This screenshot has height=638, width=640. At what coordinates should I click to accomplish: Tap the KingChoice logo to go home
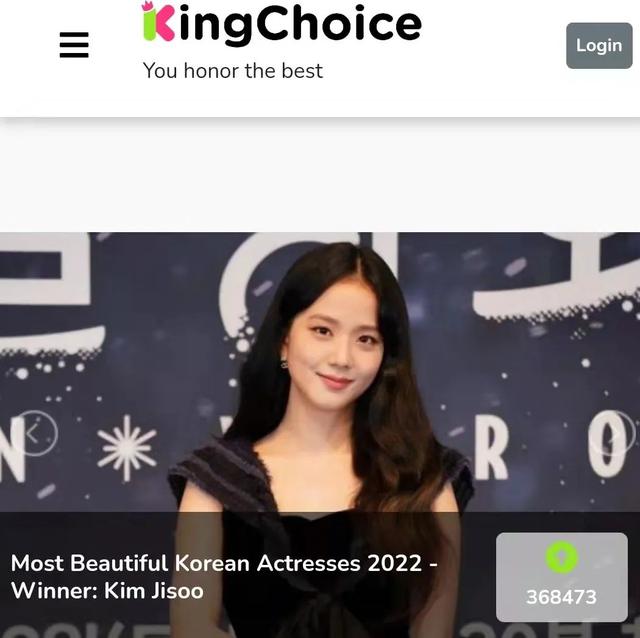(281, 24)
